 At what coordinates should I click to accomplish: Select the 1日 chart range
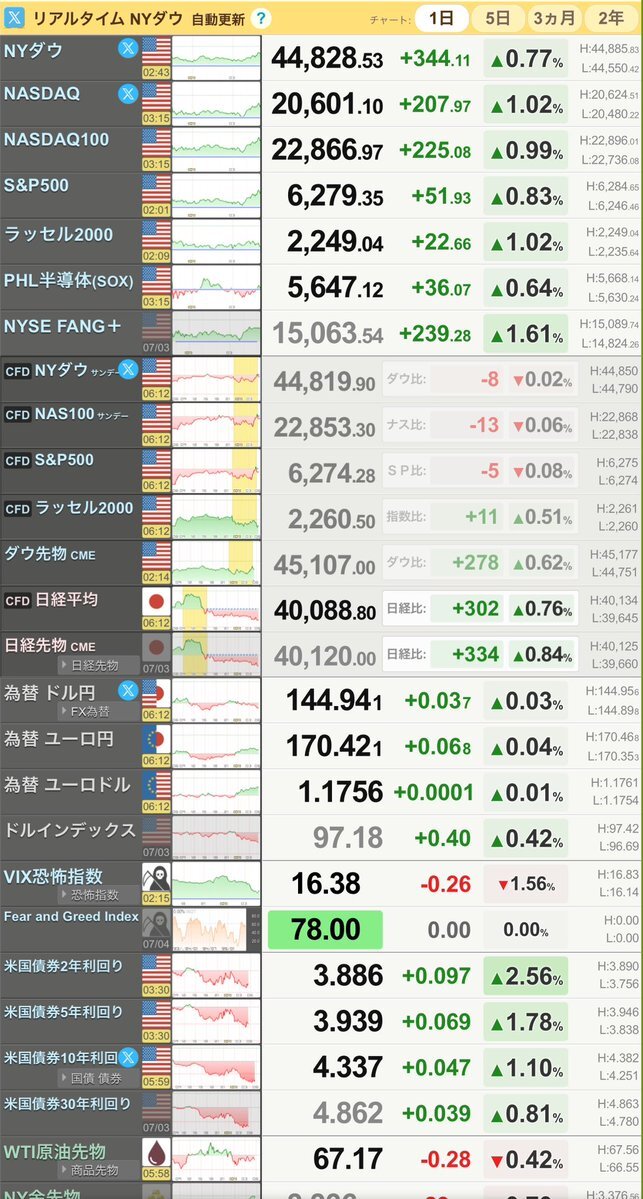441,18
